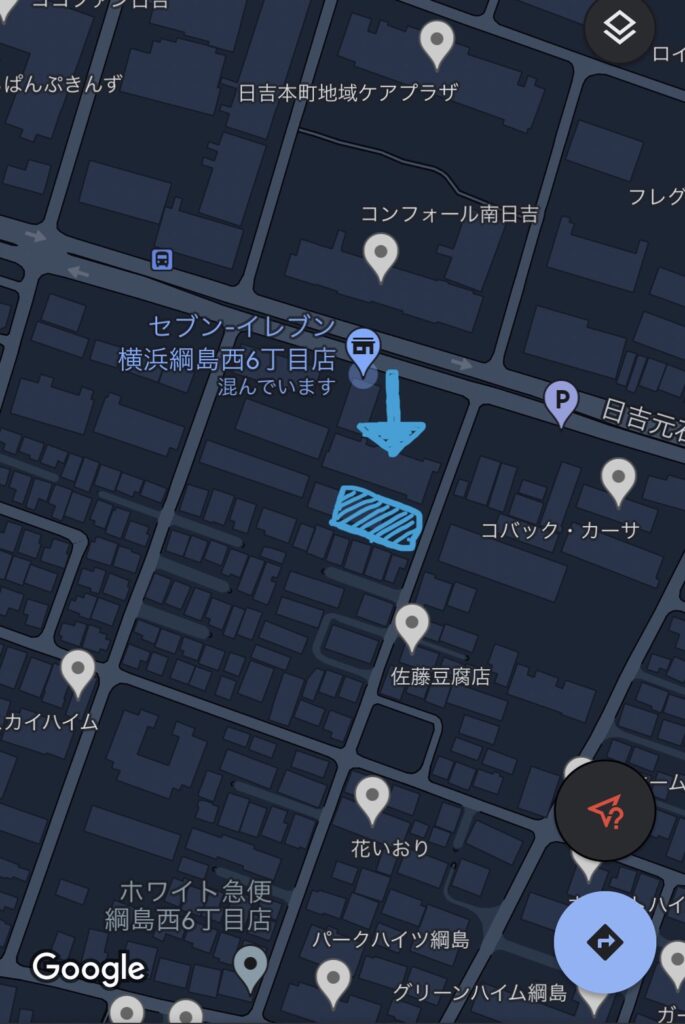The height and width of the screenshot is (1024, 685).
Task: Open directions with the blue arrow button
Action: (605, 942)
